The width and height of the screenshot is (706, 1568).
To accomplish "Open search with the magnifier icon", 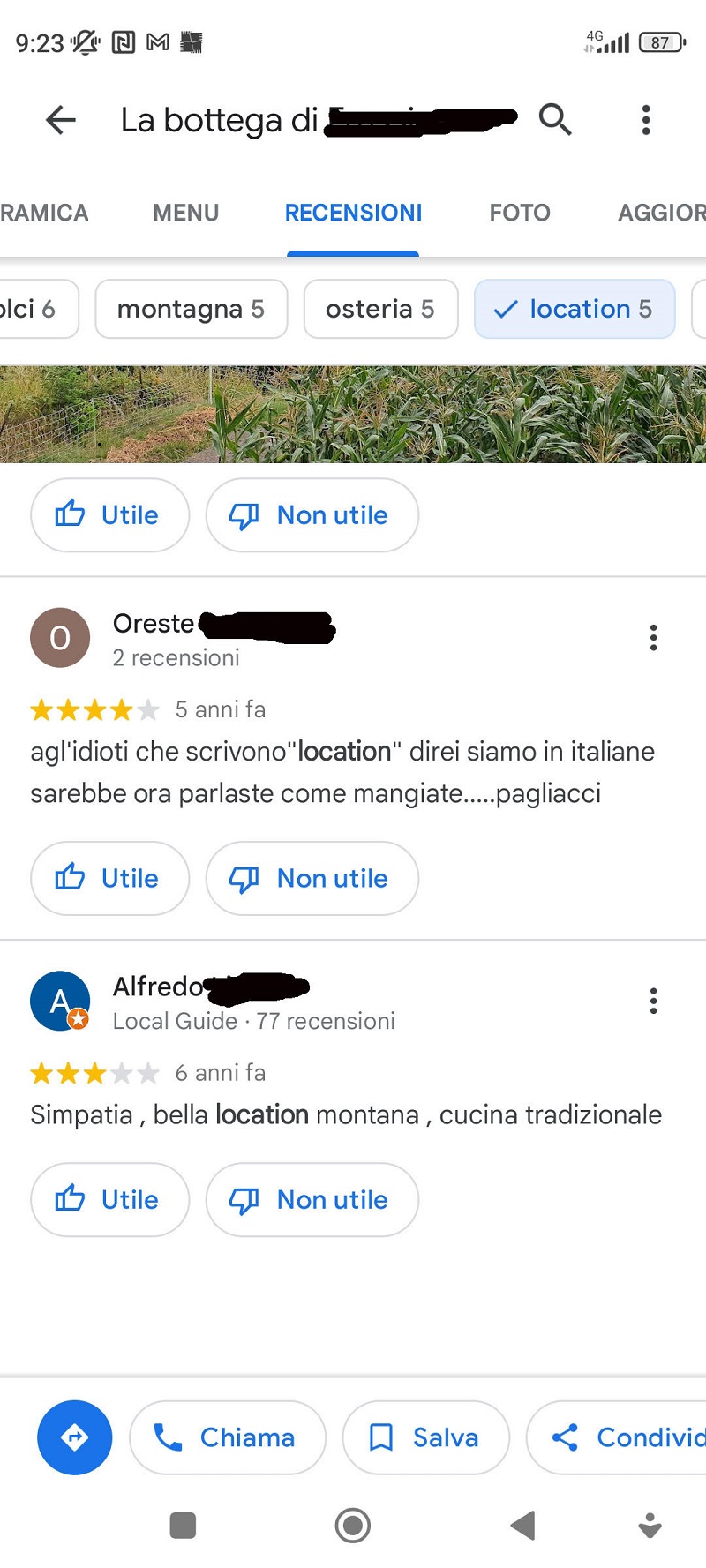I will click(555, 119).
